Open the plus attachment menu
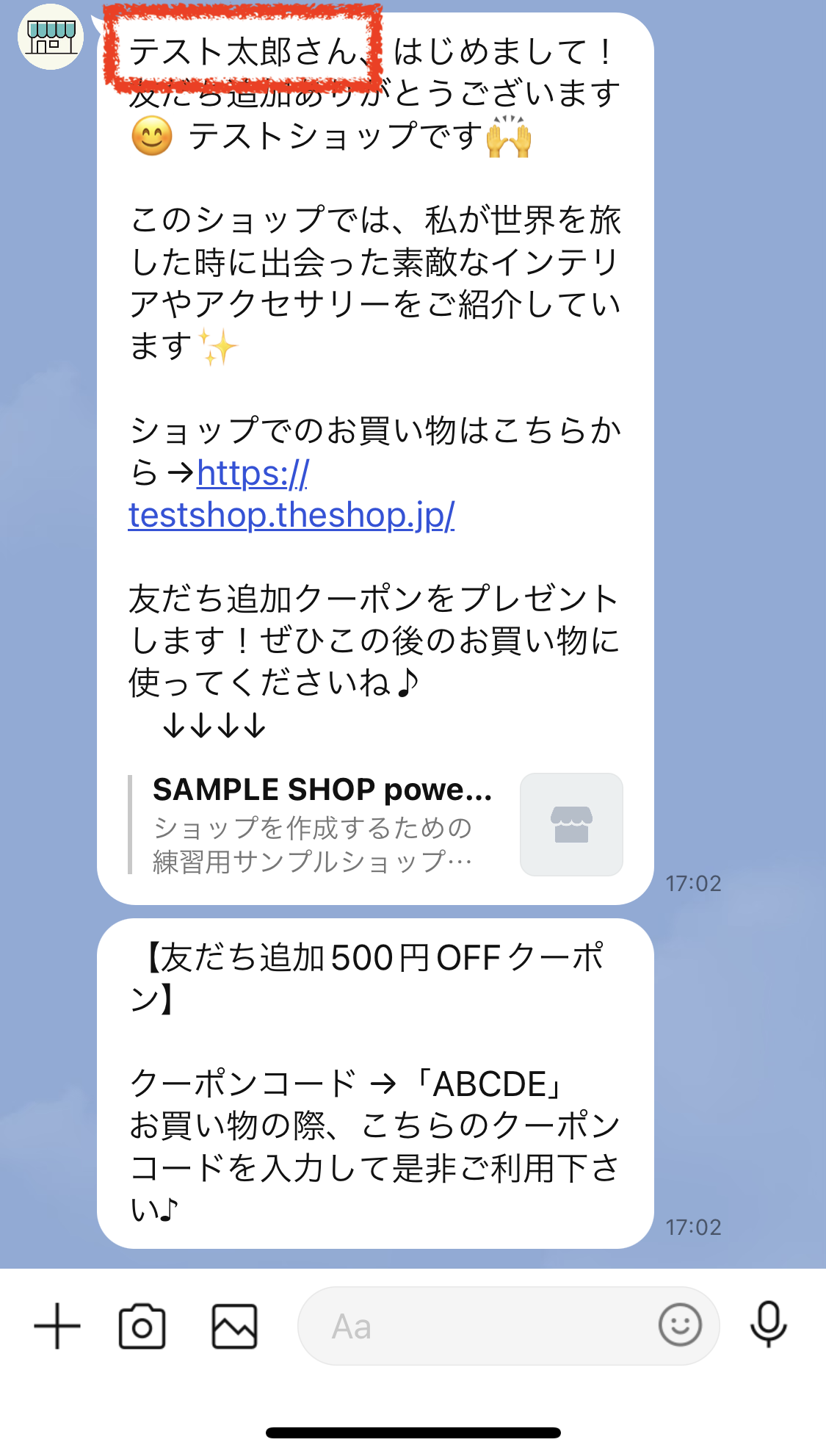This screenshot has width=826, height=1456. [x=57, y=1326]
